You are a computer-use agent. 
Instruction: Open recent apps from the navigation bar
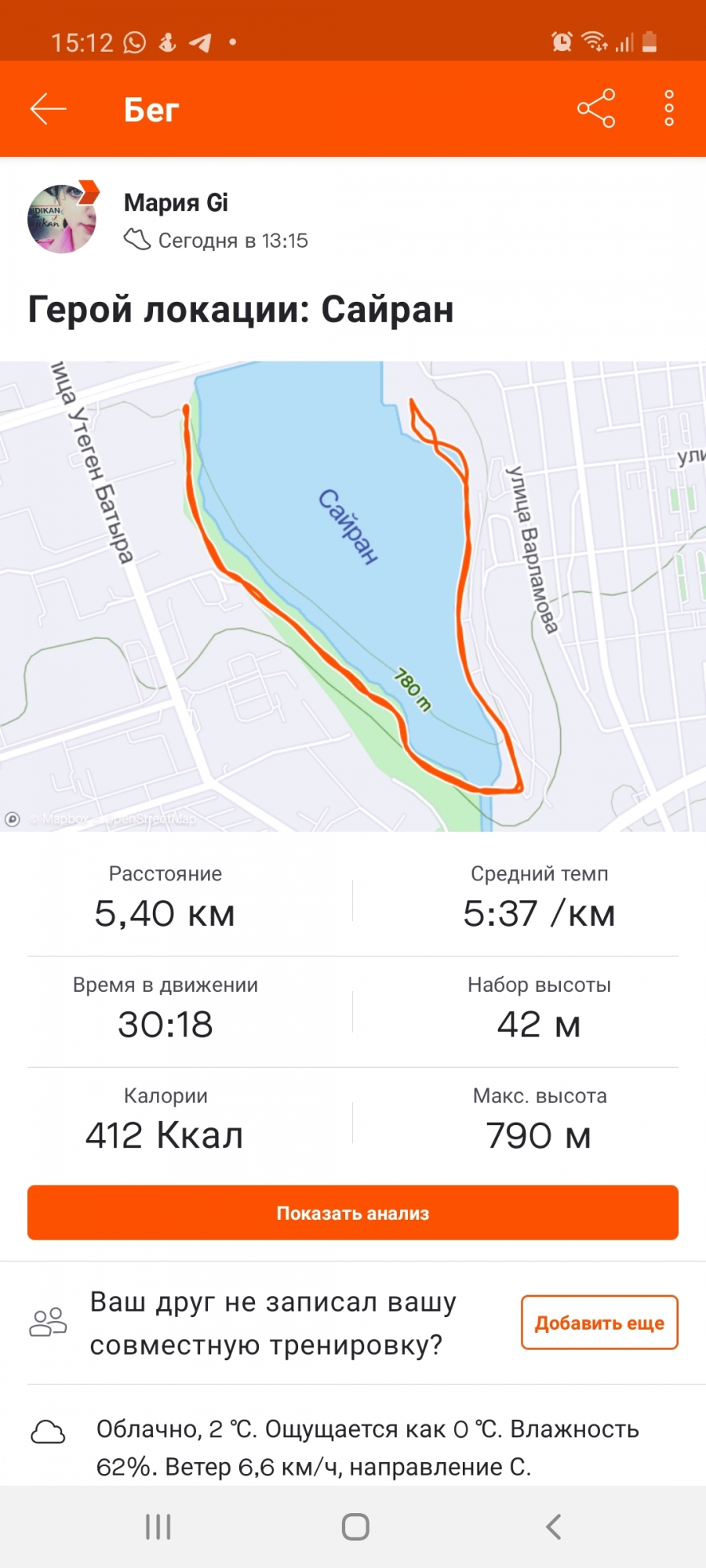(158, 1526)
